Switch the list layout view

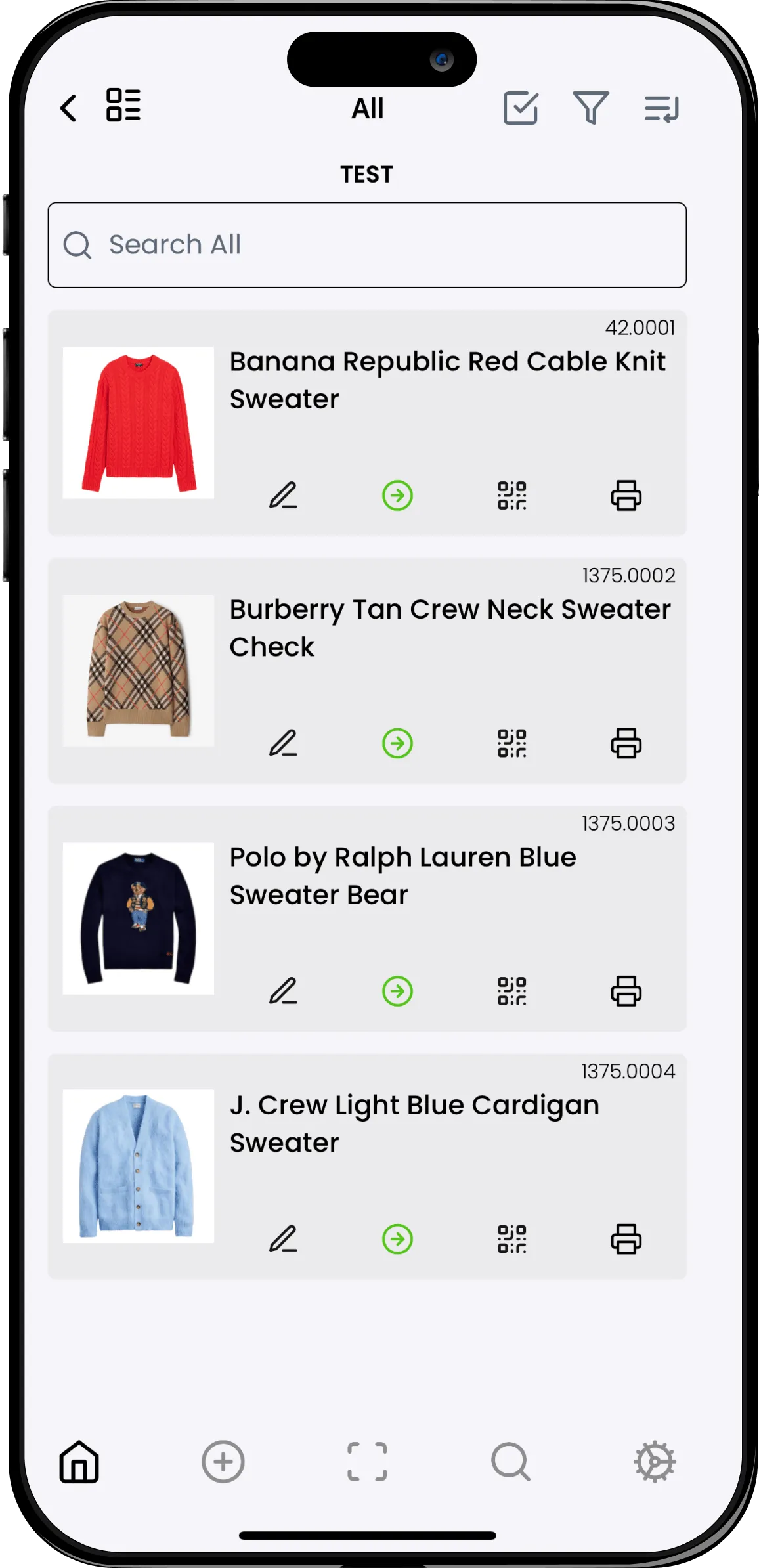tap(123, 105)
